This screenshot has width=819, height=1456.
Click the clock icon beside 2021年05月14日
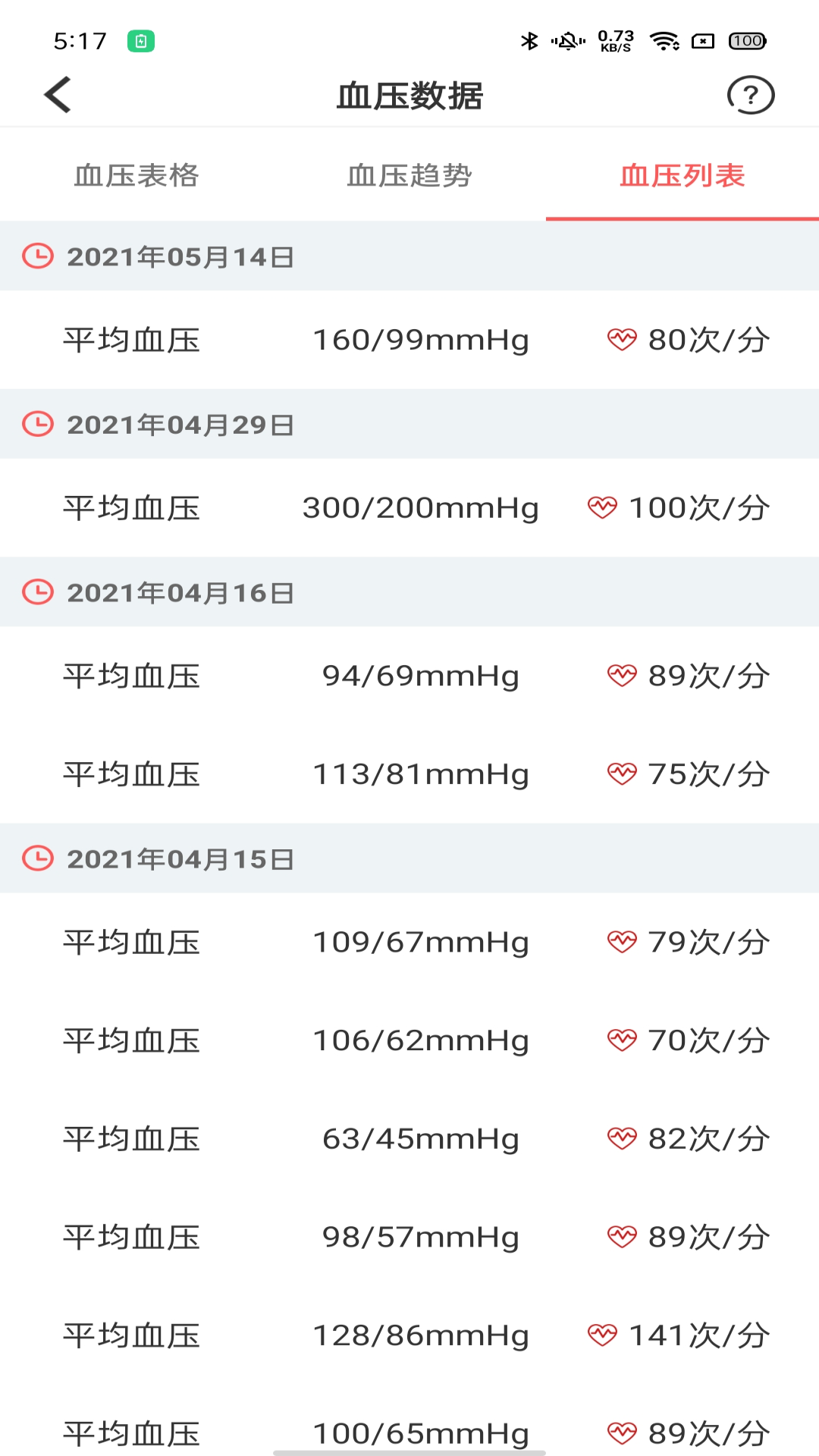pyautogui.click(x=37, y=256)
